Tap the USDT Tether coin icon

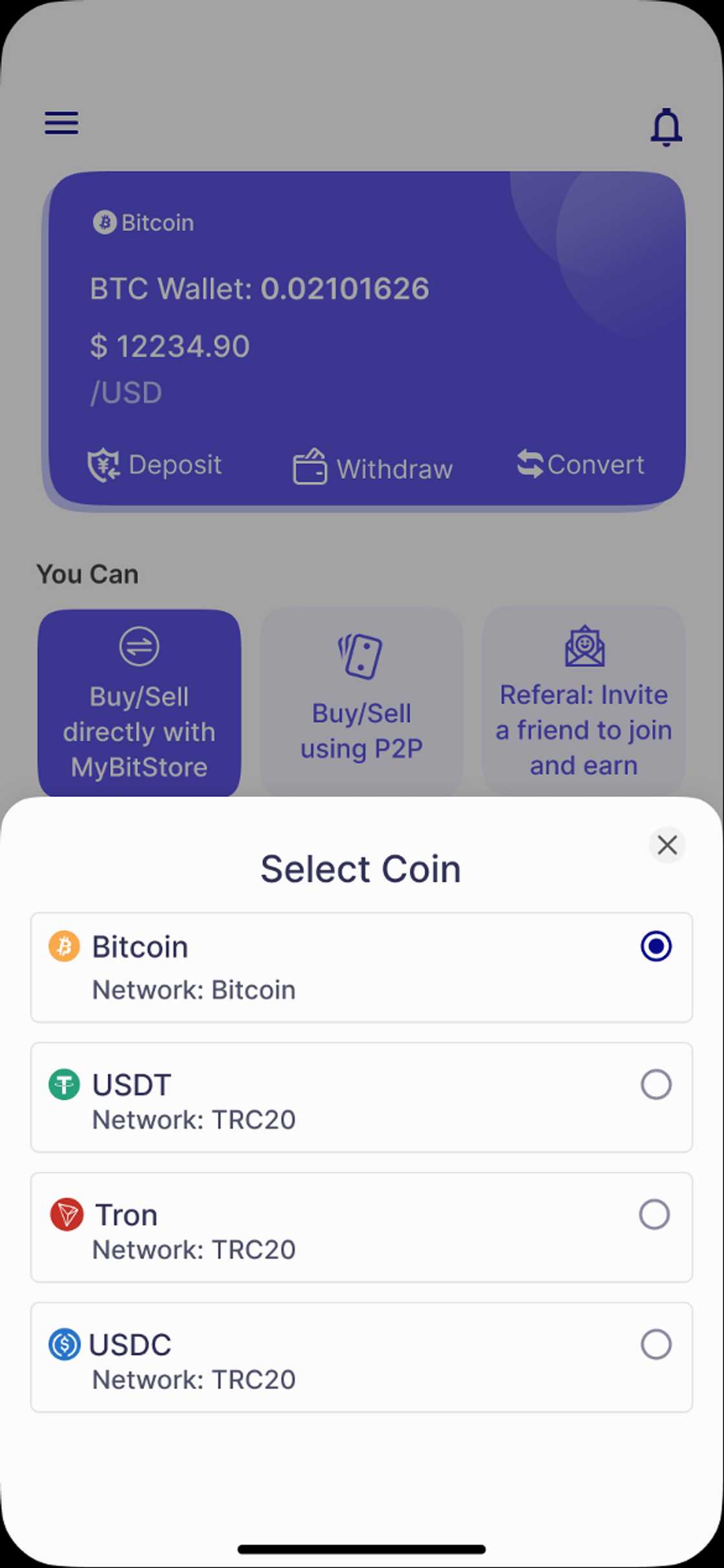pyautogui.click(x=64, y=1084)
